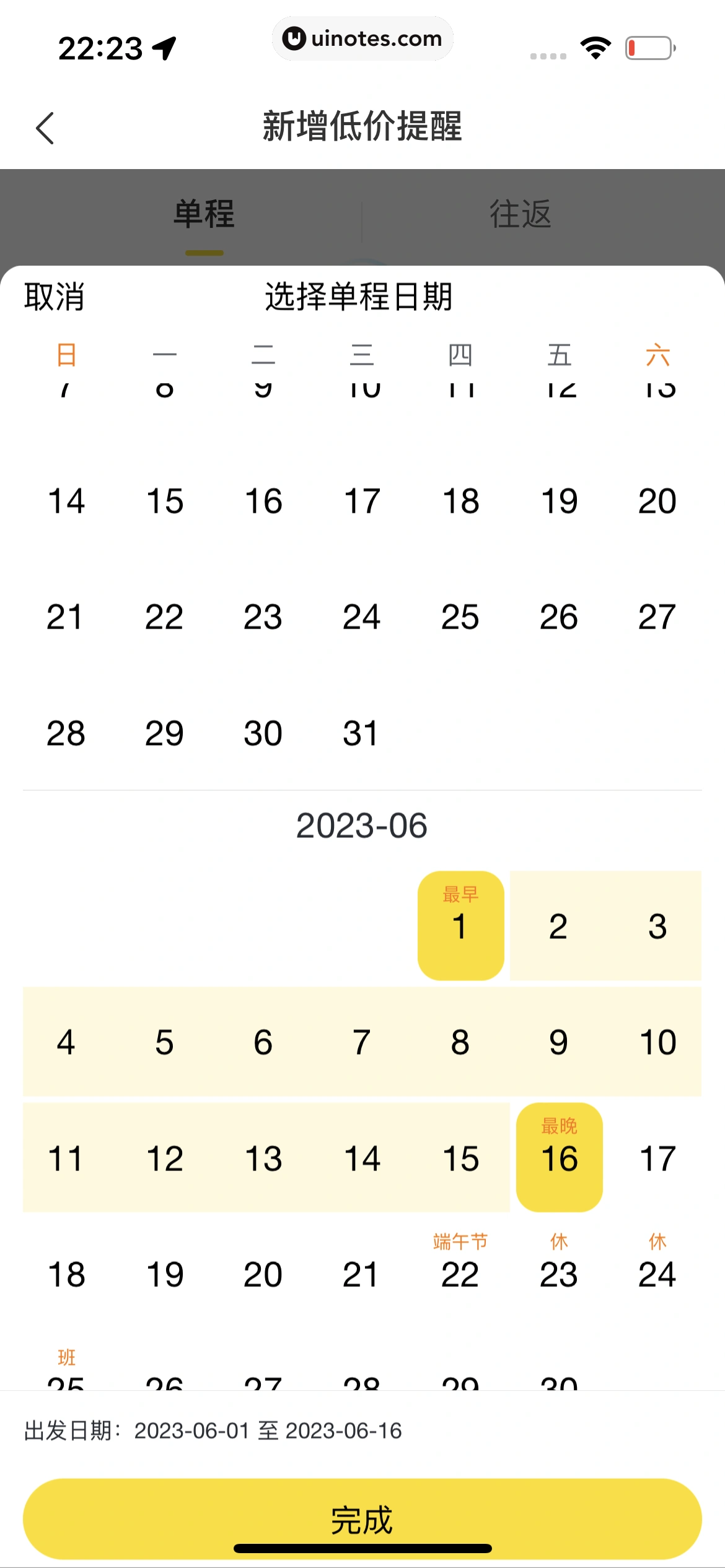Select June 3 in the calendar

coord(657,926)
